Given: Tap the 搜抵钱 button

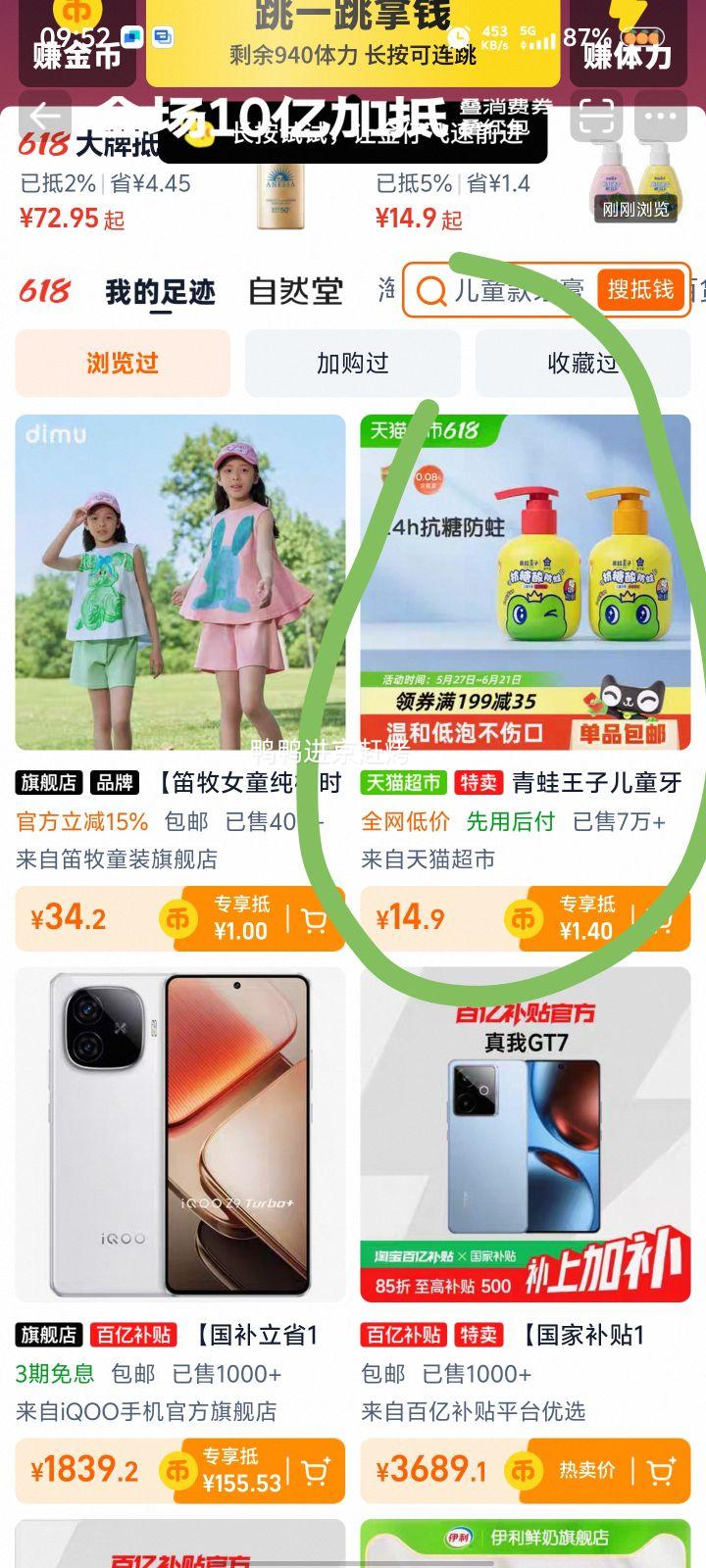Looking at the screenshot, I should [640, 289].
